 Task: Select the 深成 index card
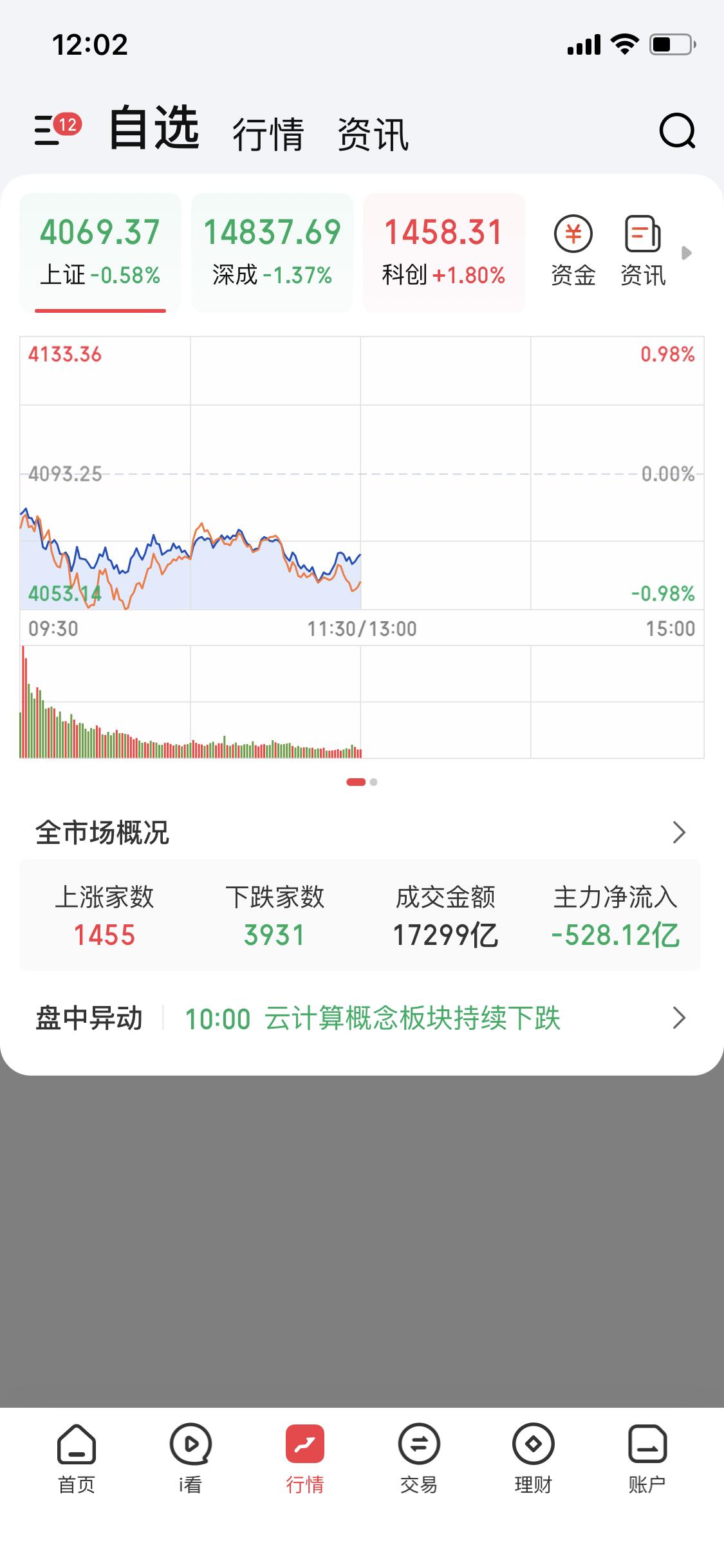272,252
